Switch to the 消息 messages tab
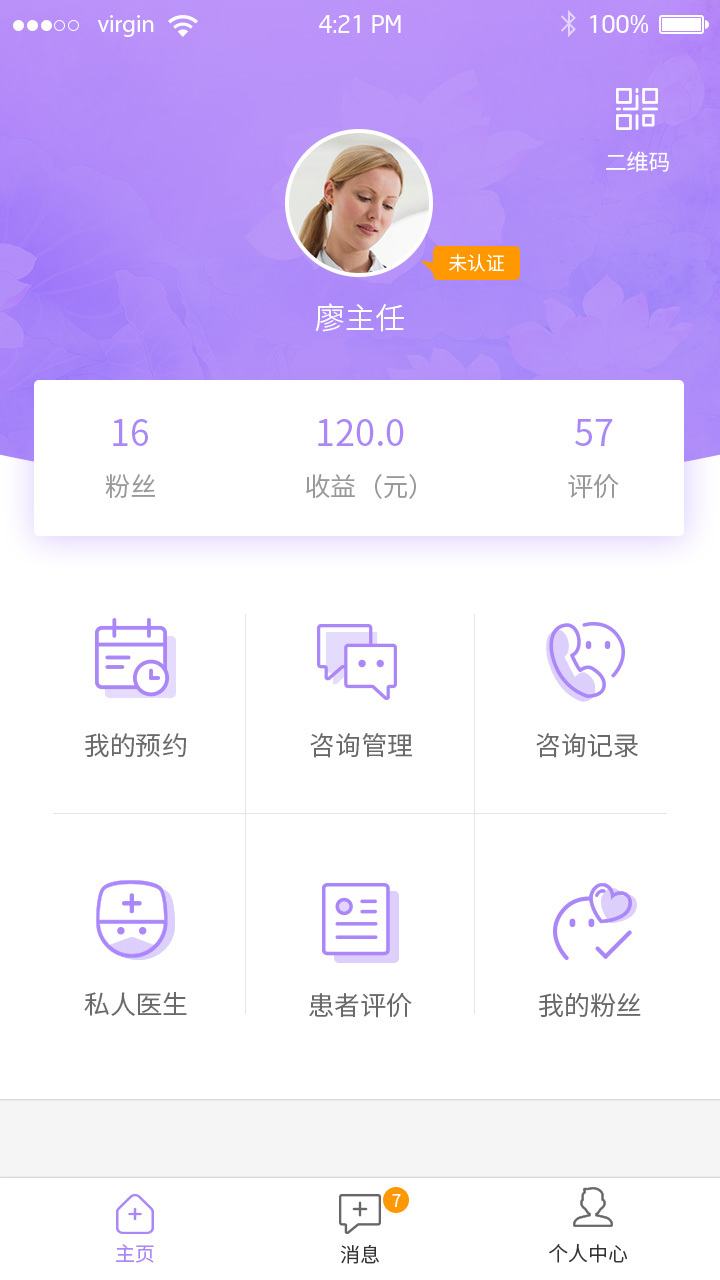The width and height of the screenshot is (720, 1280). [360, 1228]
